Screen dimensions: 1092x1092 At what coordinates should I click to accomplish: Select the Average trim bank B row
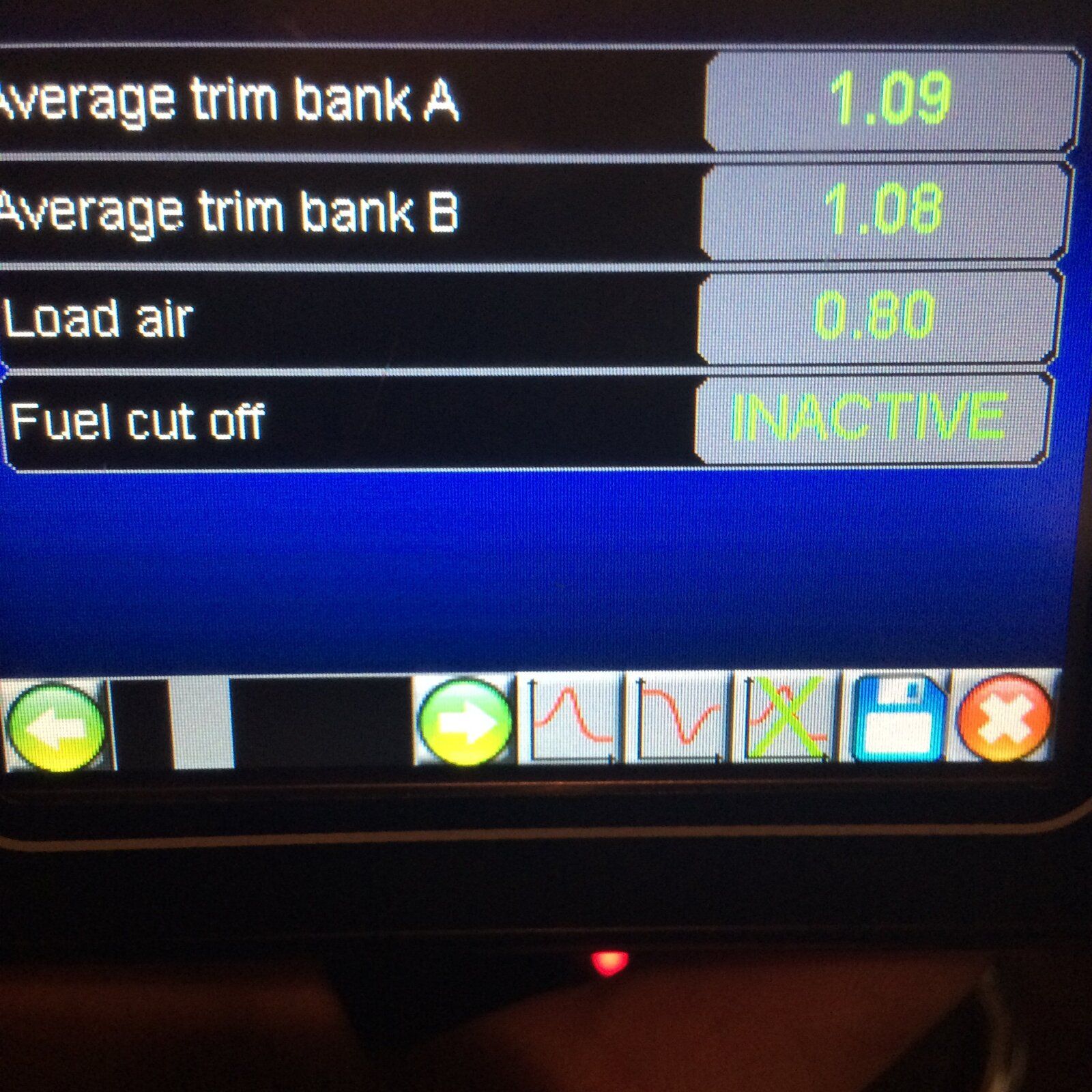coord(341,212)
